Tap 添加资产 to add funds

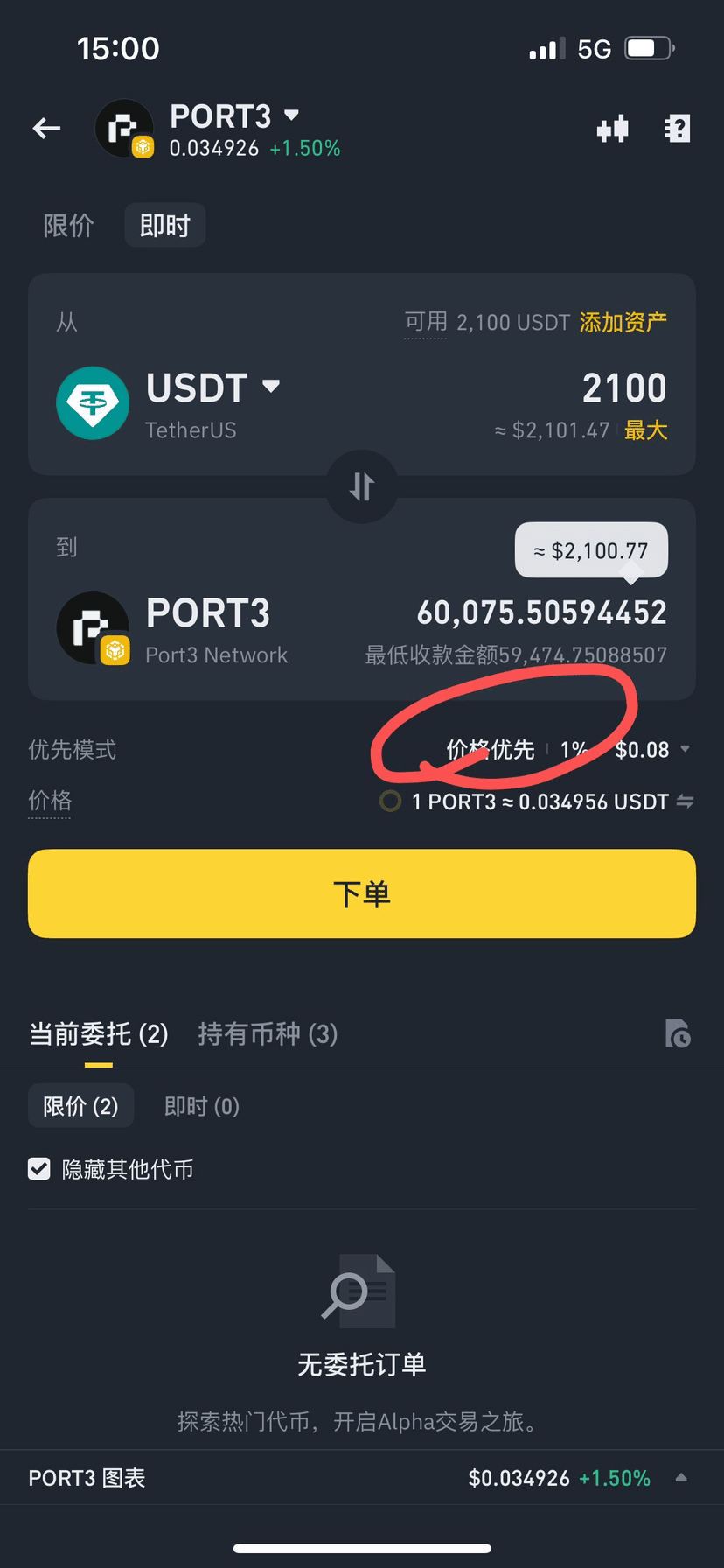click(623, 323)
